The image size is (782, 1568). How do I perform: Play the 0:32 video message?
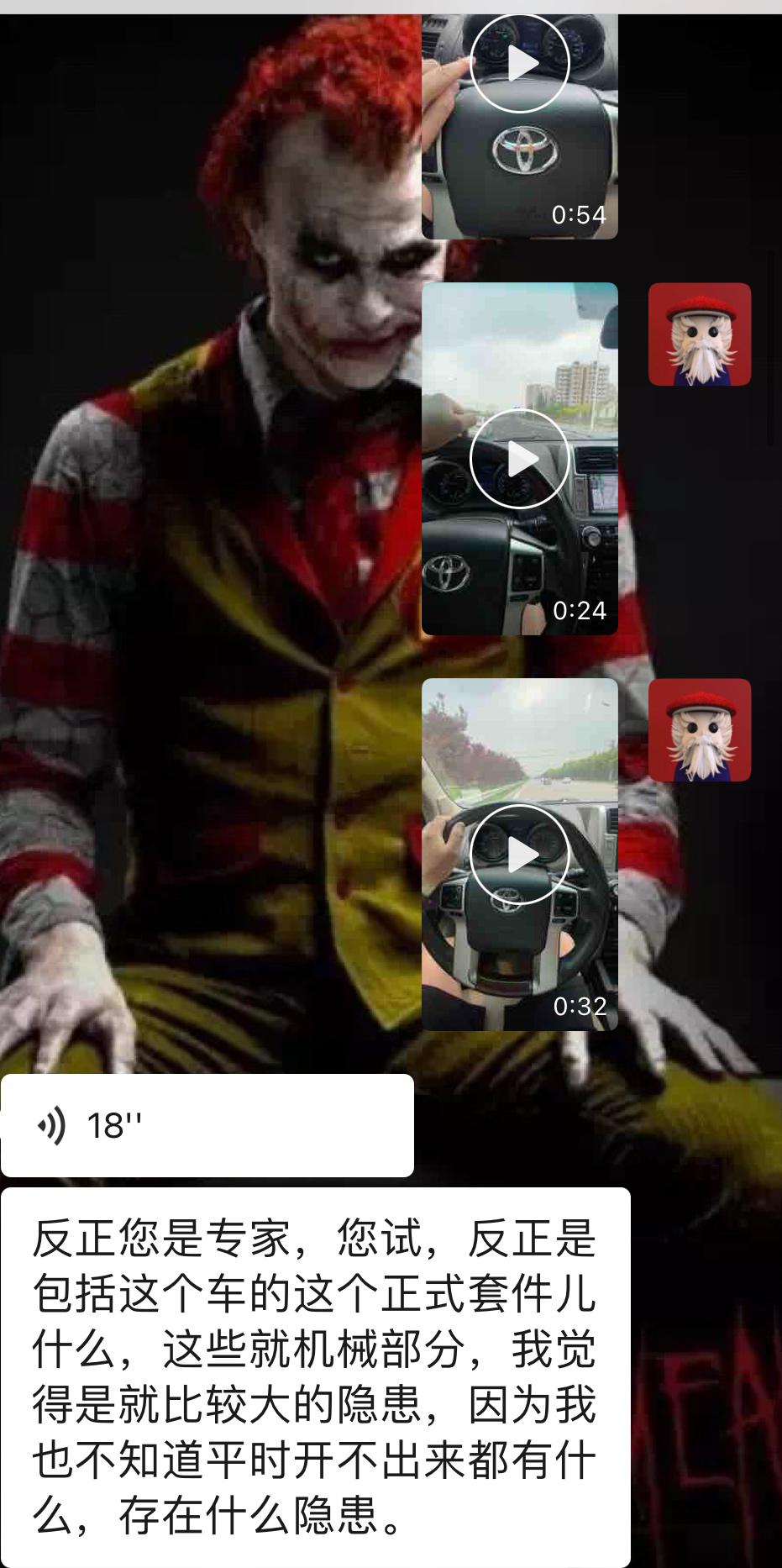click(x=519, y=855)
